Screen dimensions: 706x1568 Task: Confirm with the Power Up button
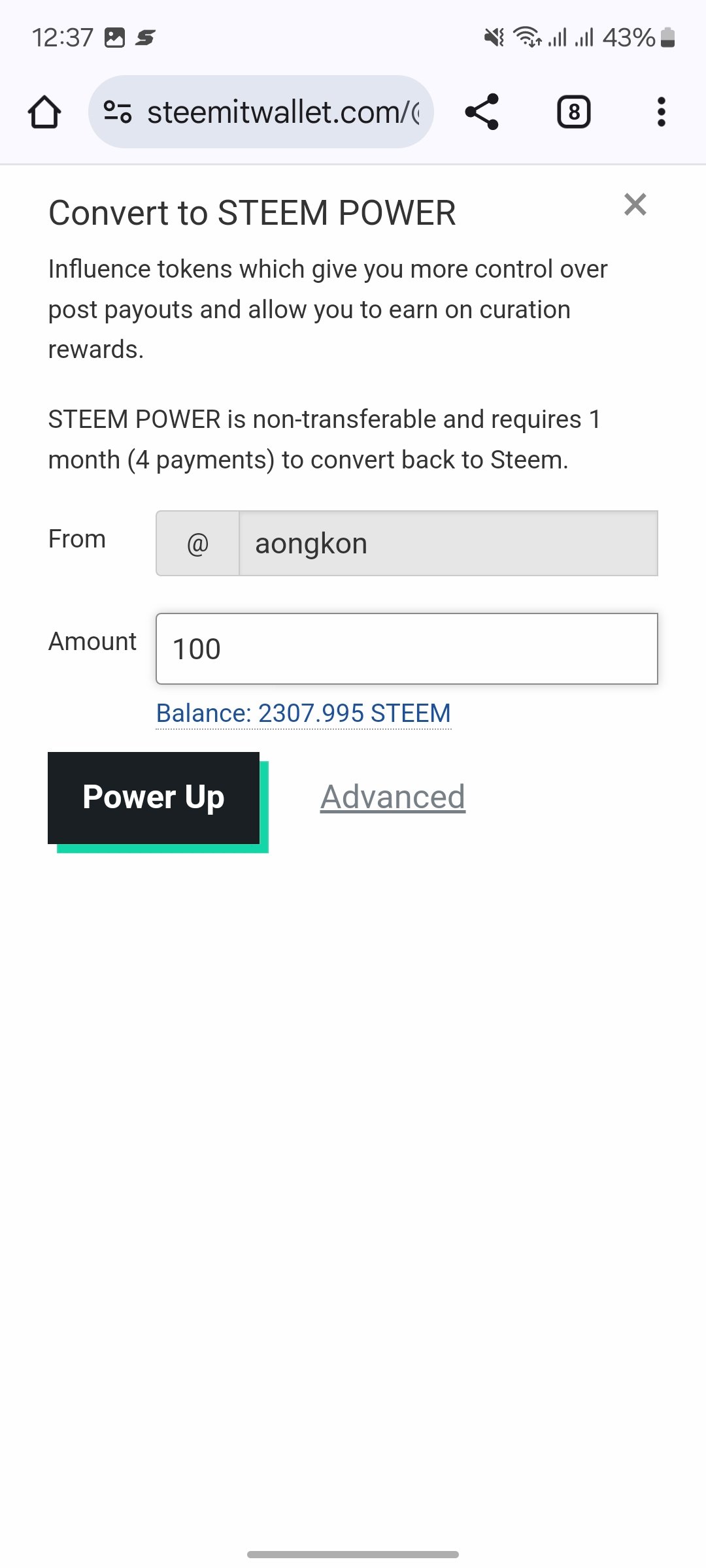point(154,798)
